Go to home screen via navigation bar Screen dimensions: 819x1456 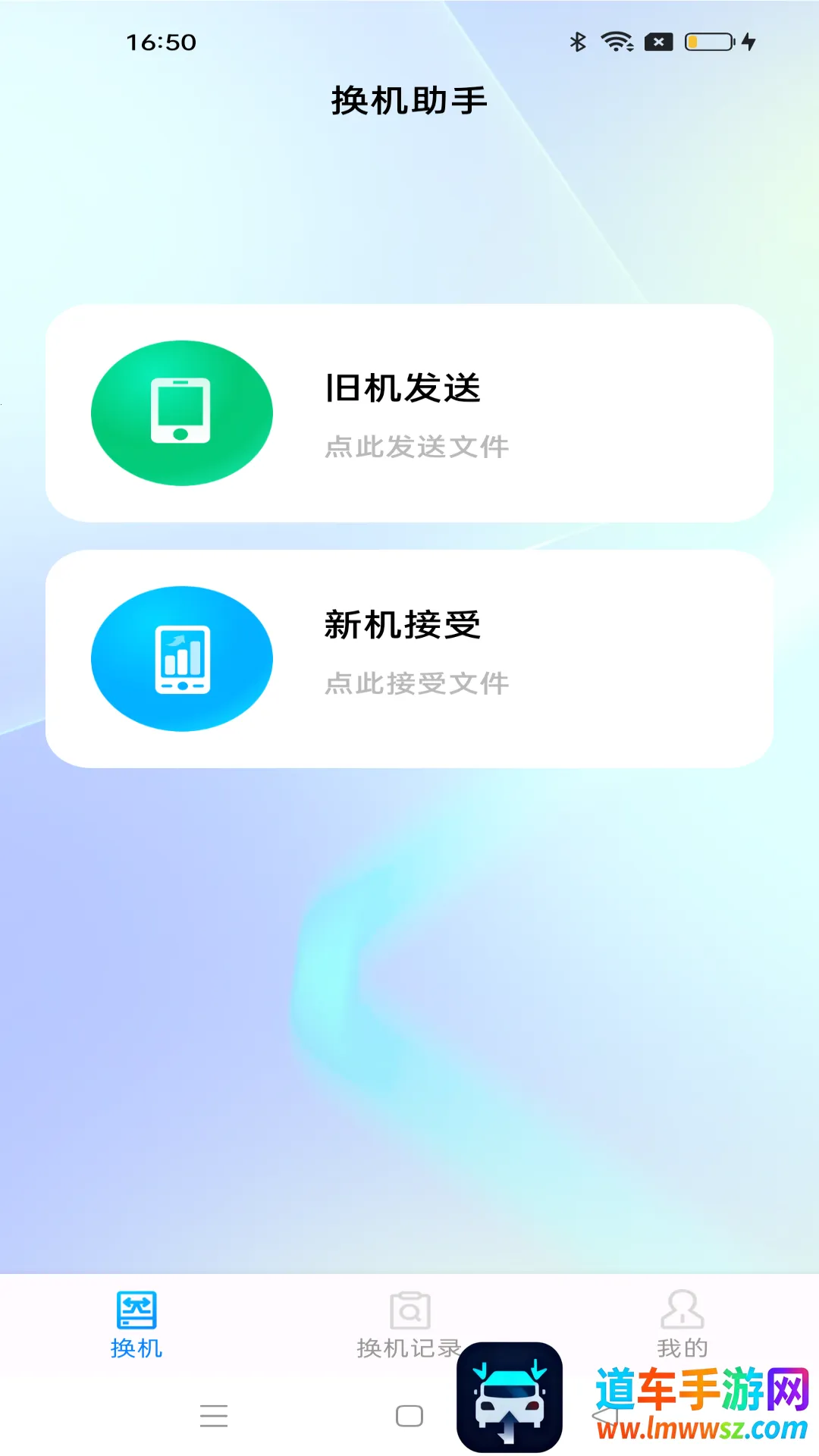[x=409, y=1416]
